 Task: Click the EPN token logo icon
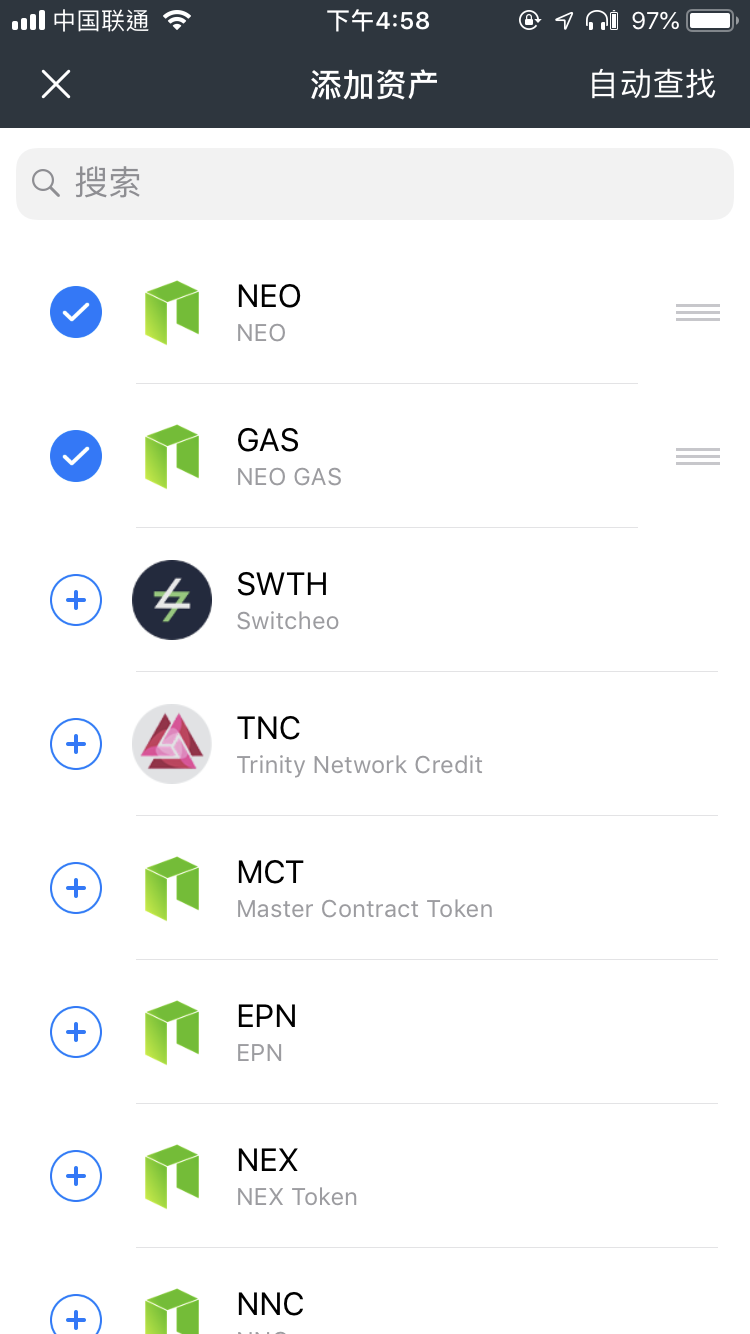172,1032
